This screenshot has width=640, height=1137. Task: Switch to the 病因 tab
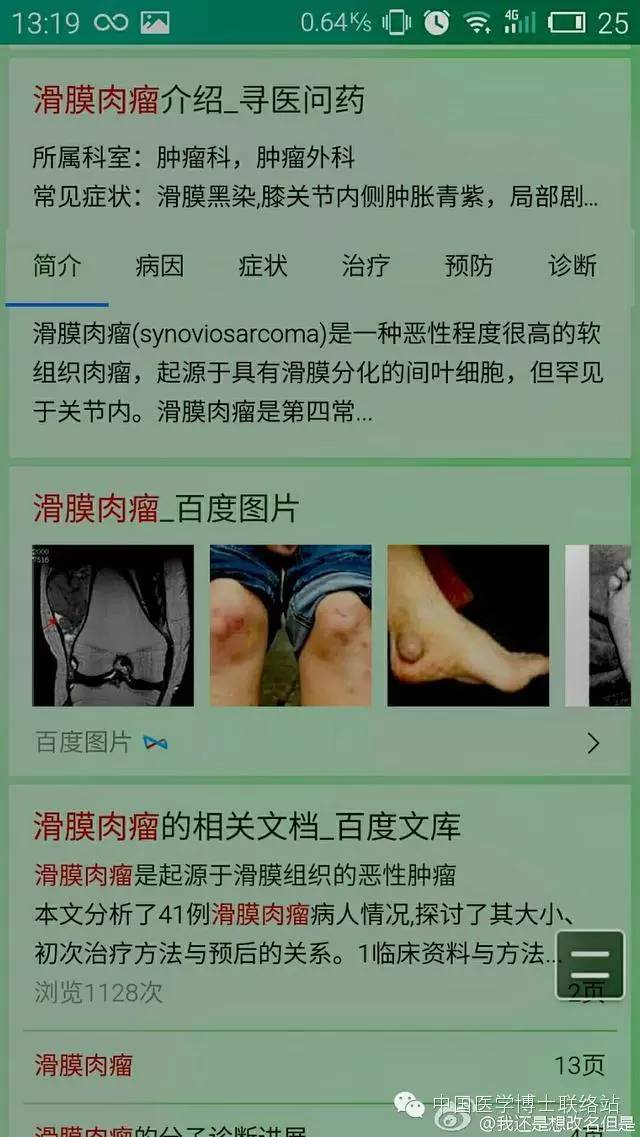160,266
